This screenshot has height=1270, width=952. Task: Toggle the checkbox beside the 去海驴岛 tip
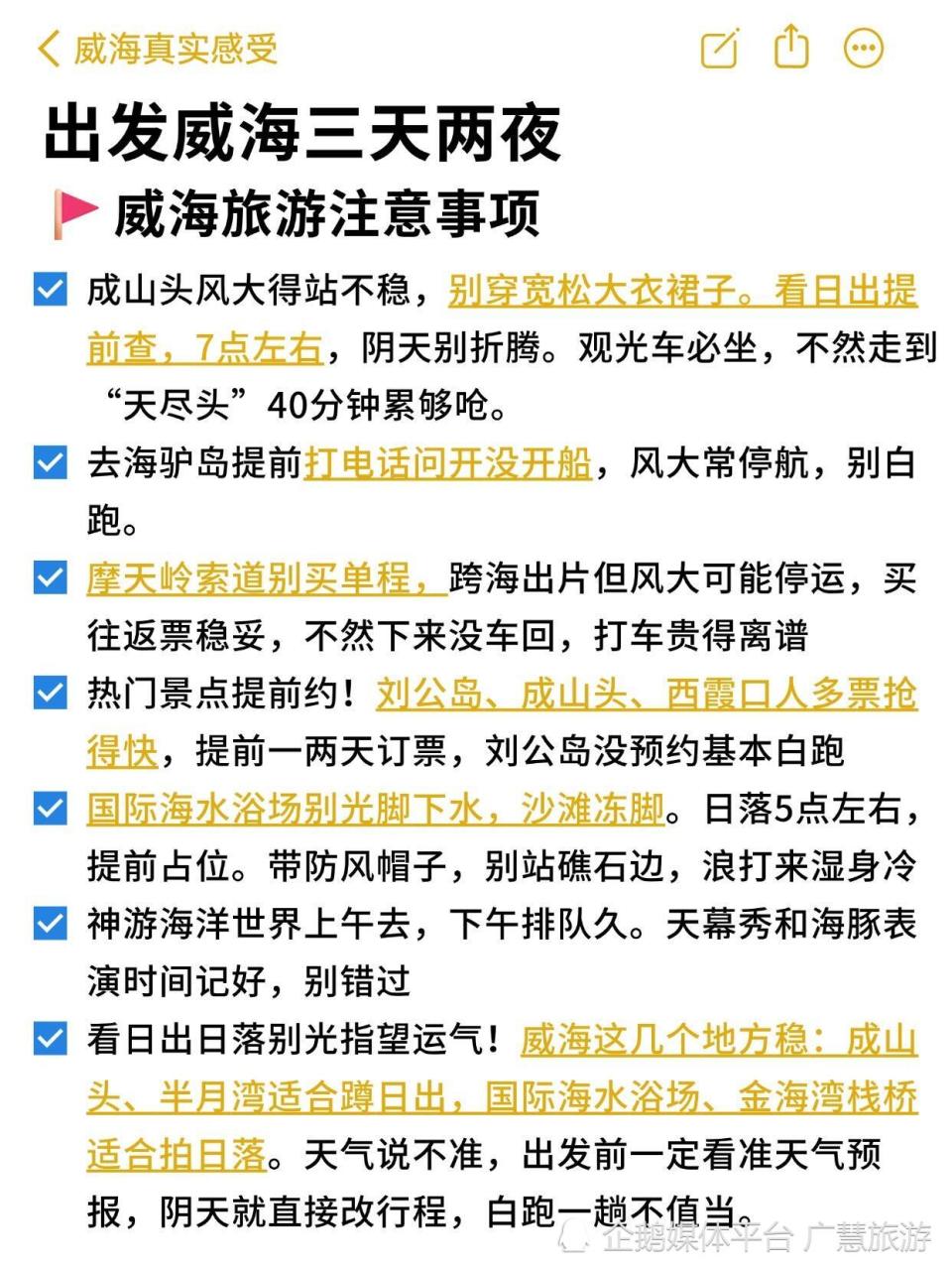tap(50, 460)
